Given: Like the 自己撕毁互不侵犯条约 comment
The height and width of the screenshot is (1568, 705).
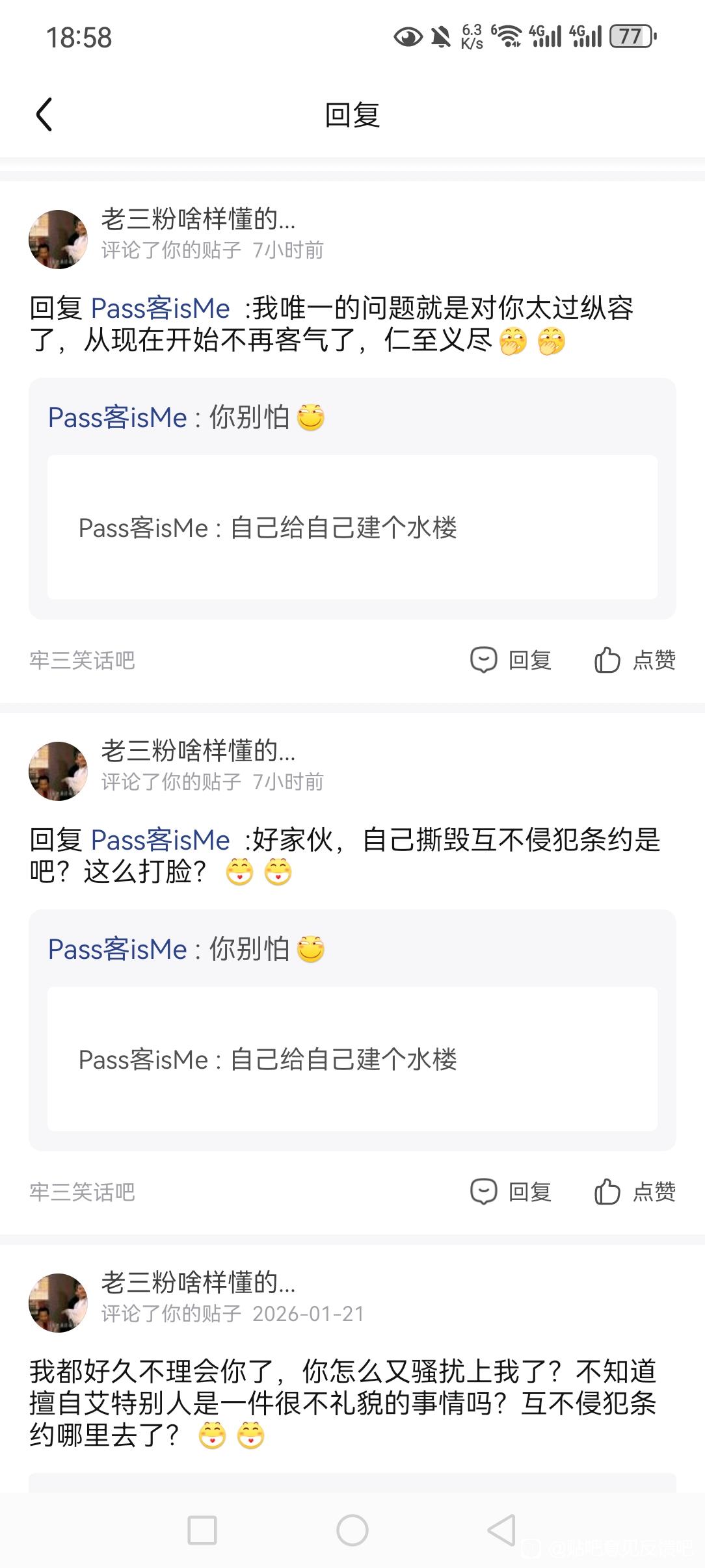Looking at the screenshot, I should (x=635, y=1192).
